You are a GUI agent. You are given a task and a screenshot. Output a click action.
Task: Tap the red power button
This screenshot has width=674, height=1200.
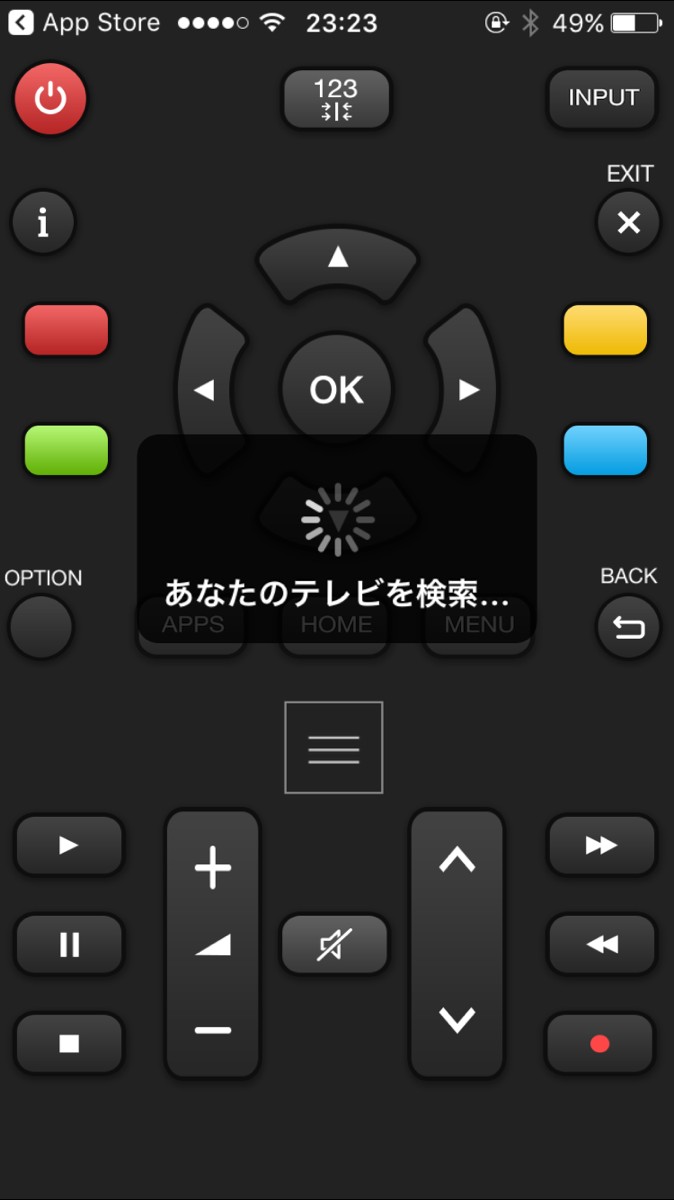(x=50, y=99)
